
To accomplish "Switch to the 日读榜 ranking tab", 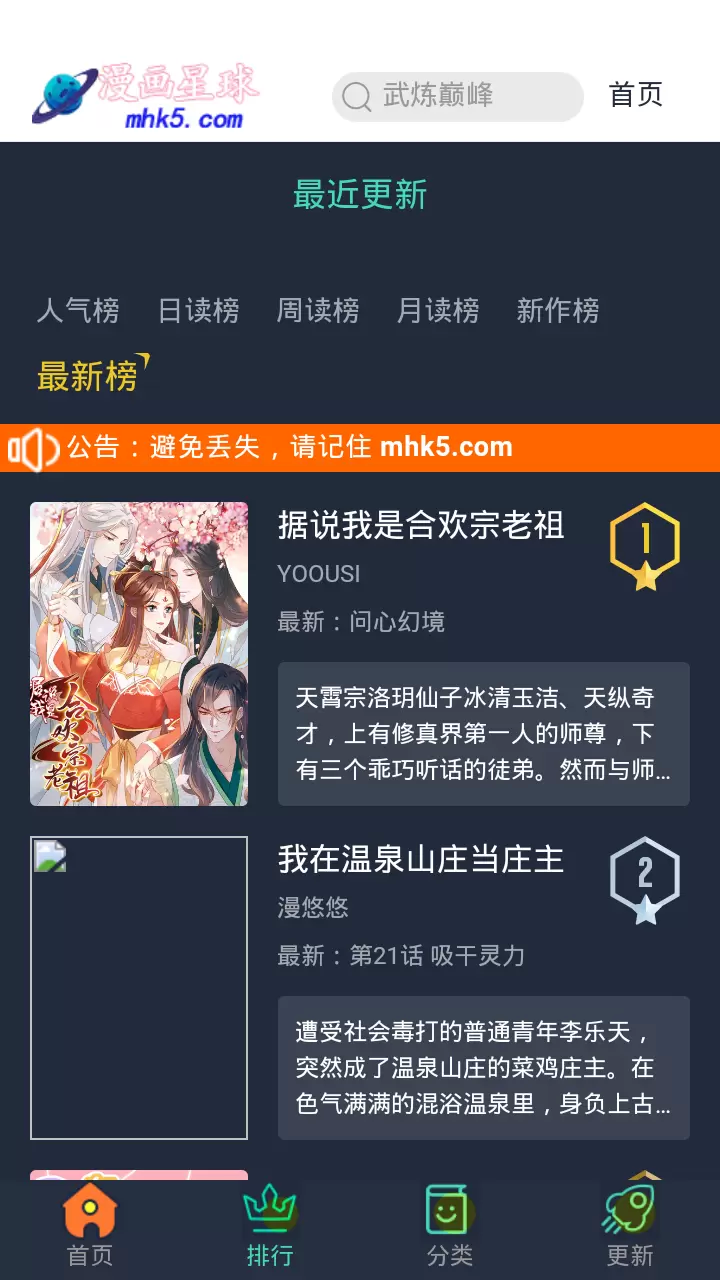I will pos(198,311).
